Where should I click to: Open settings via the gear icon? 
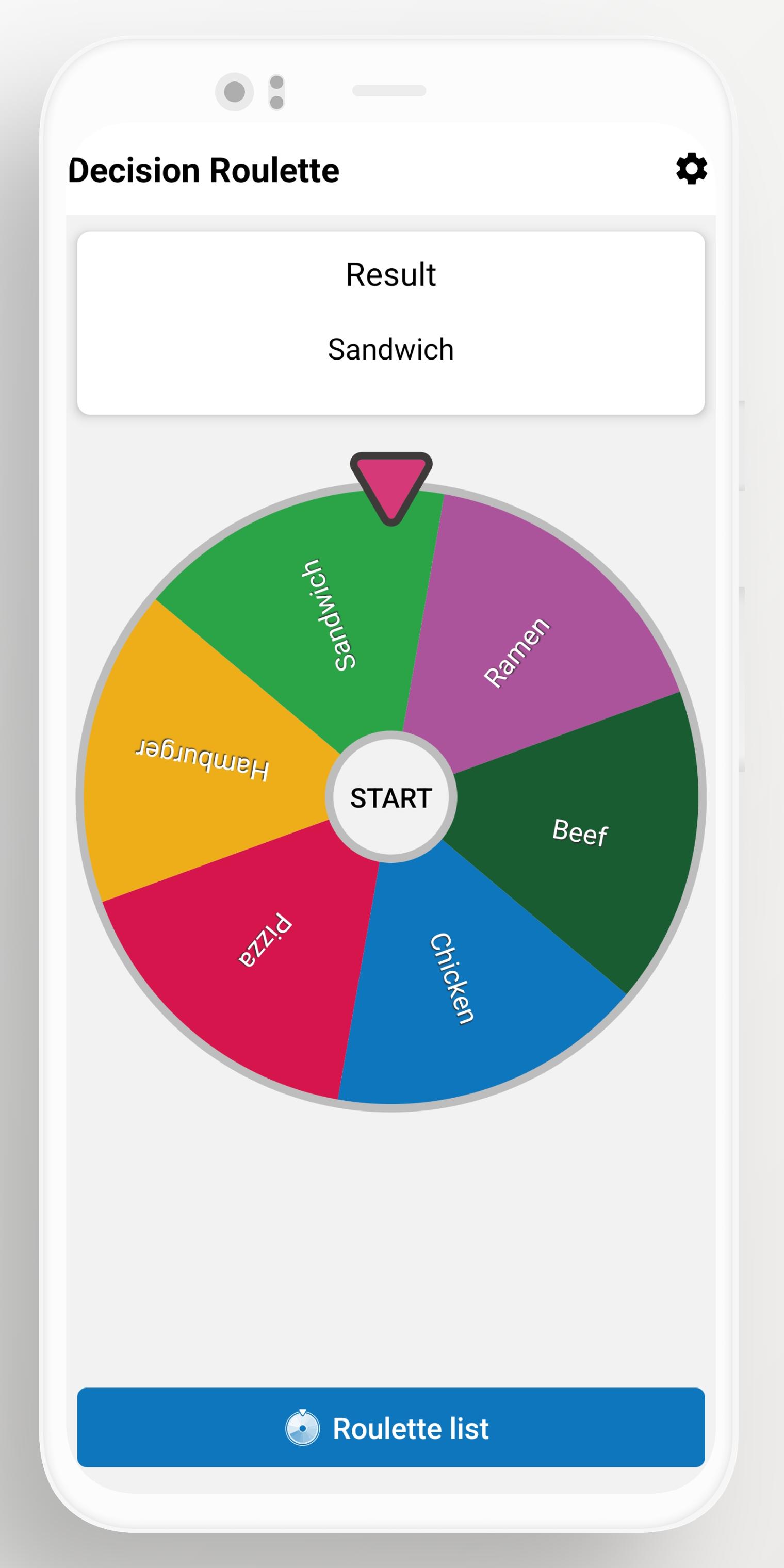point(692,169)
